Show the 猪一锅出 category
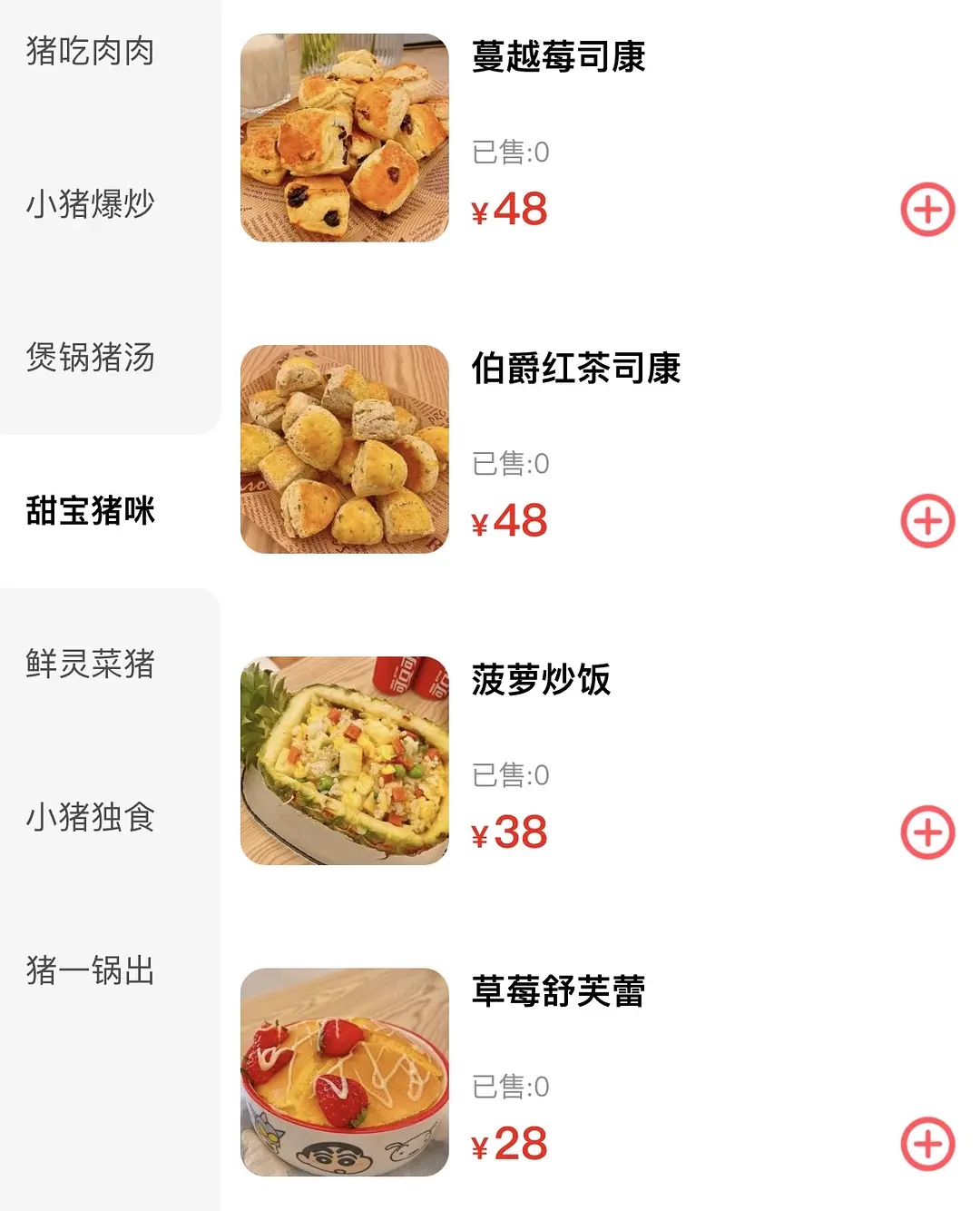This screenshot has height=1211, width=980. tap(91, 970)
